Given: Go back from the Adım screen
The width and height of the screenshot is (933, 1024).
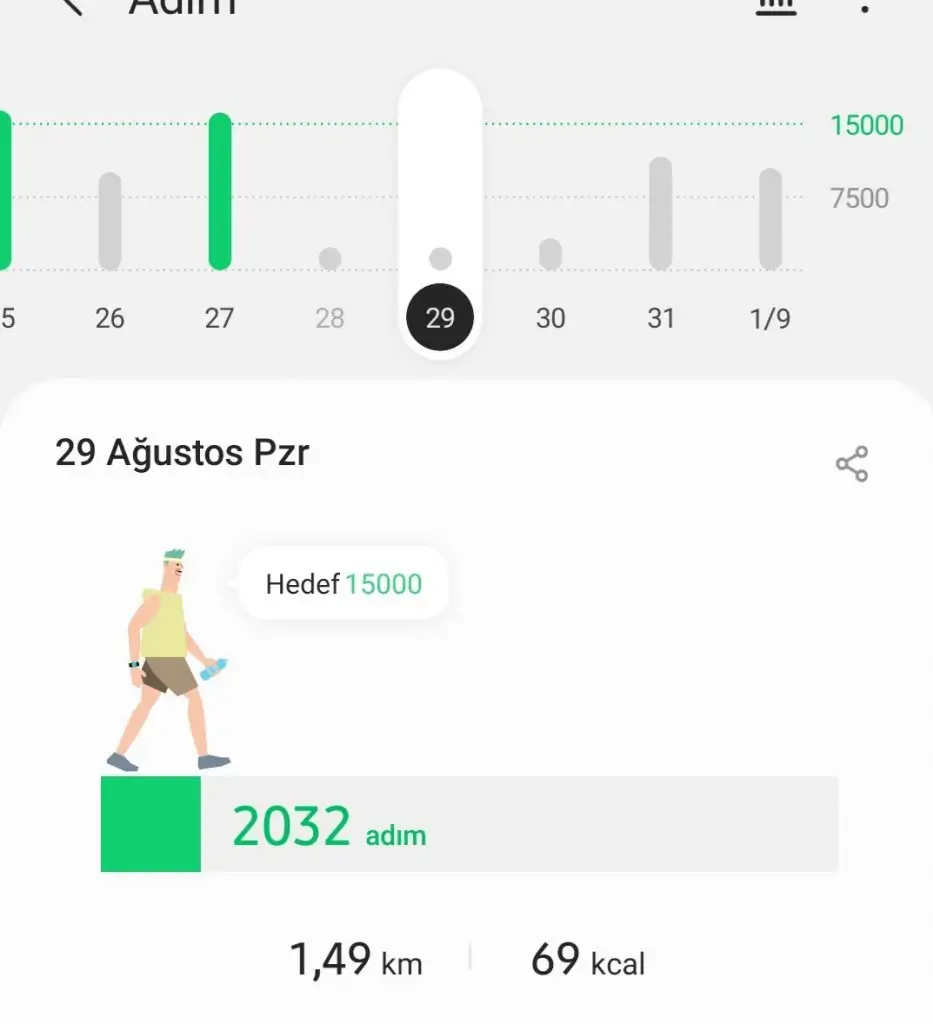Looking at the screenshot, I should click(x=71, y=6).
